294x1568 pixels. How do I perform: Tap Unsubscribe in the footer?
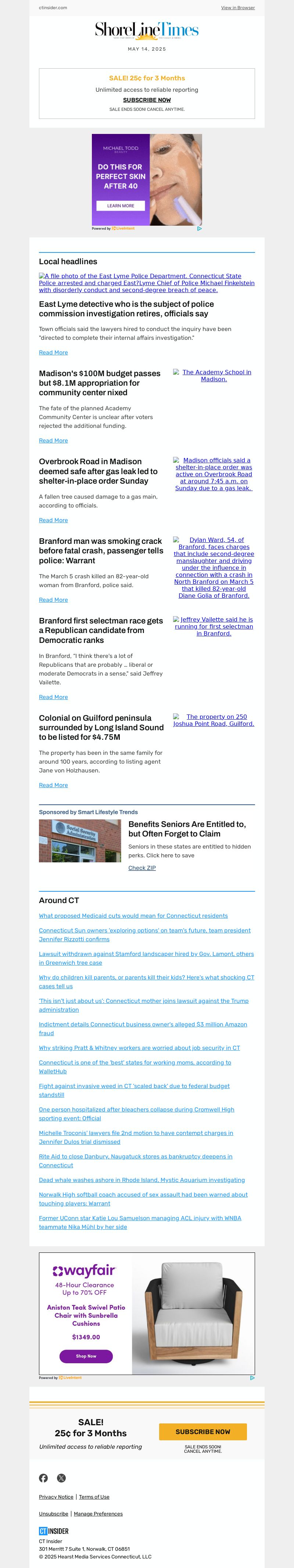53,1514
